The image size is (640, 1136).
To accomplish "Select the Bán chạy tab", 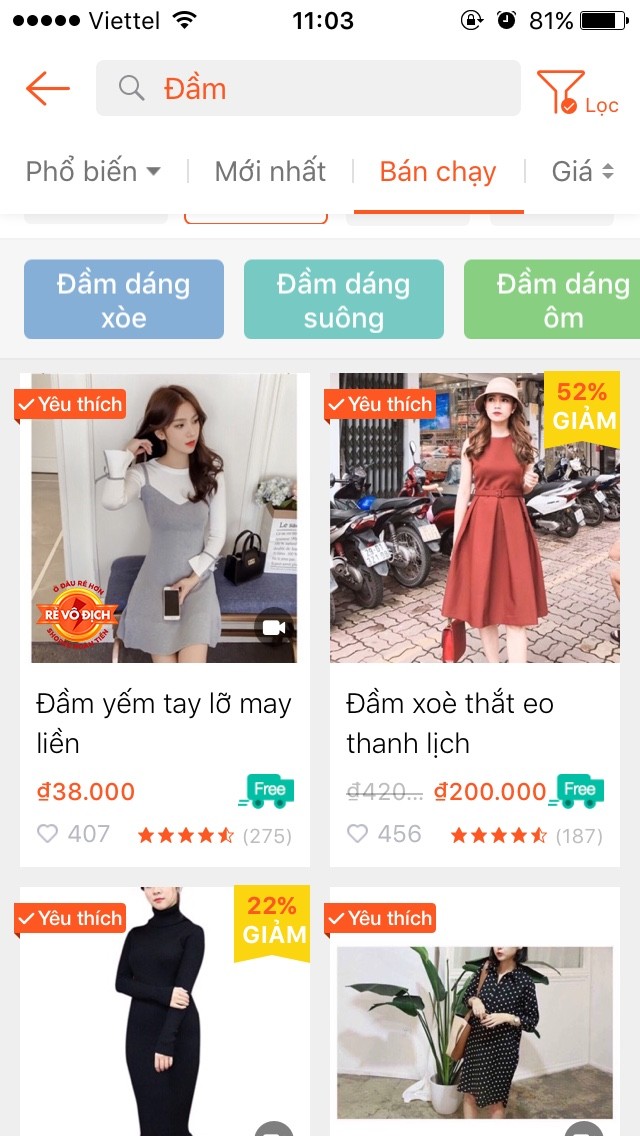I will pyautogui.click(x=437, y=172).
